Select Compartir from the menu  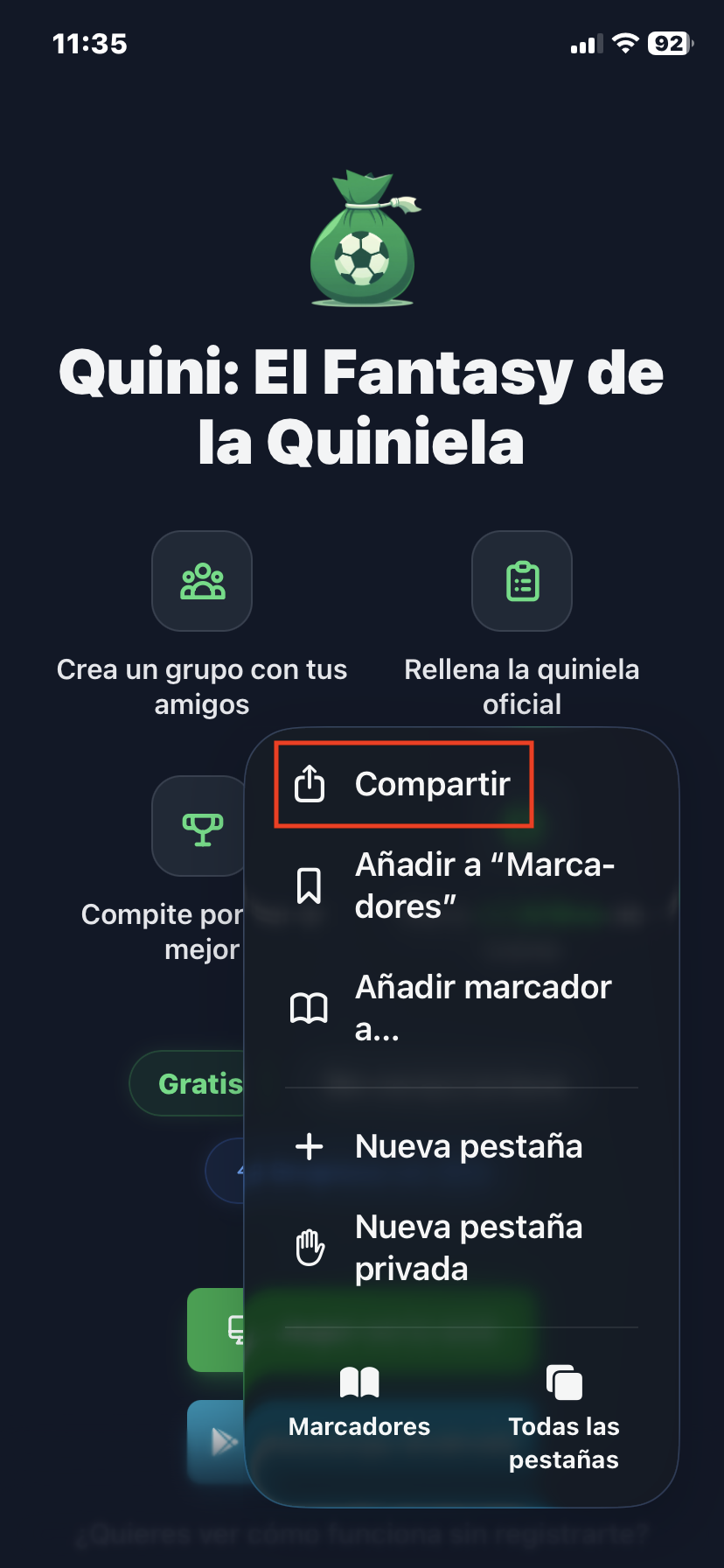(x=433, y=782)
